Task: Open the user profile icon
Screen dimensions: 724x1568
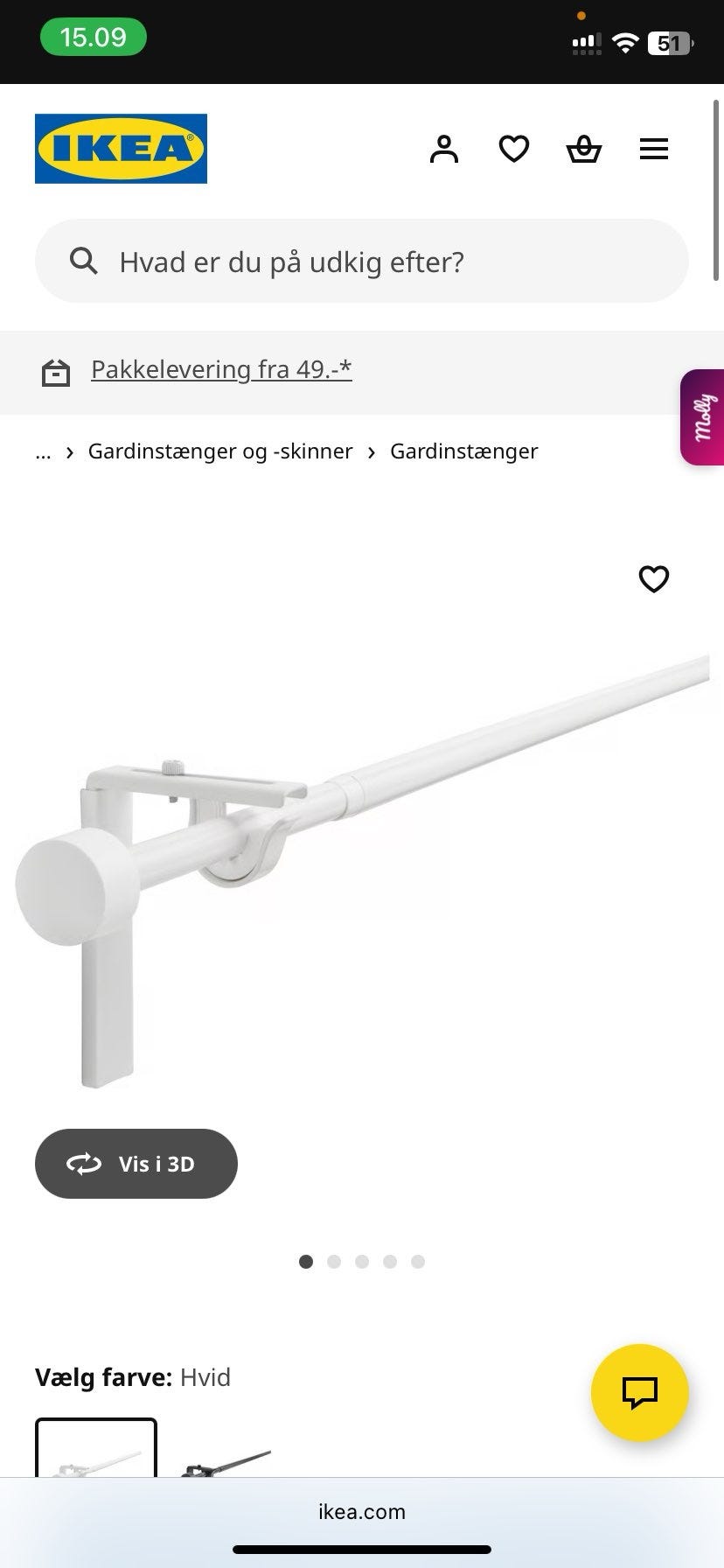Action: (444, 149)
